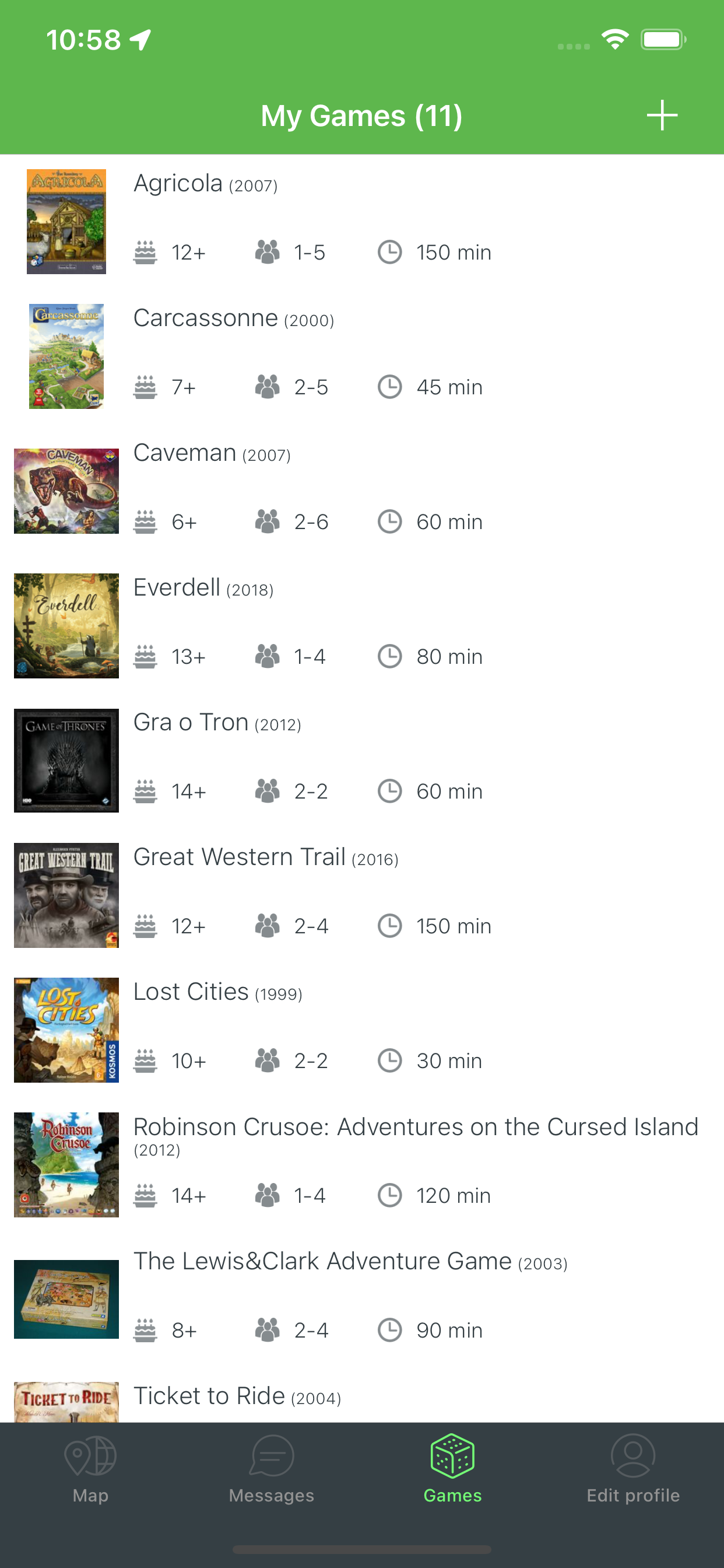The width and height of the screenshot is (724, 1568).
Task: Tap the Wi-Fi icon in the status bar
Action: (614, 38)
